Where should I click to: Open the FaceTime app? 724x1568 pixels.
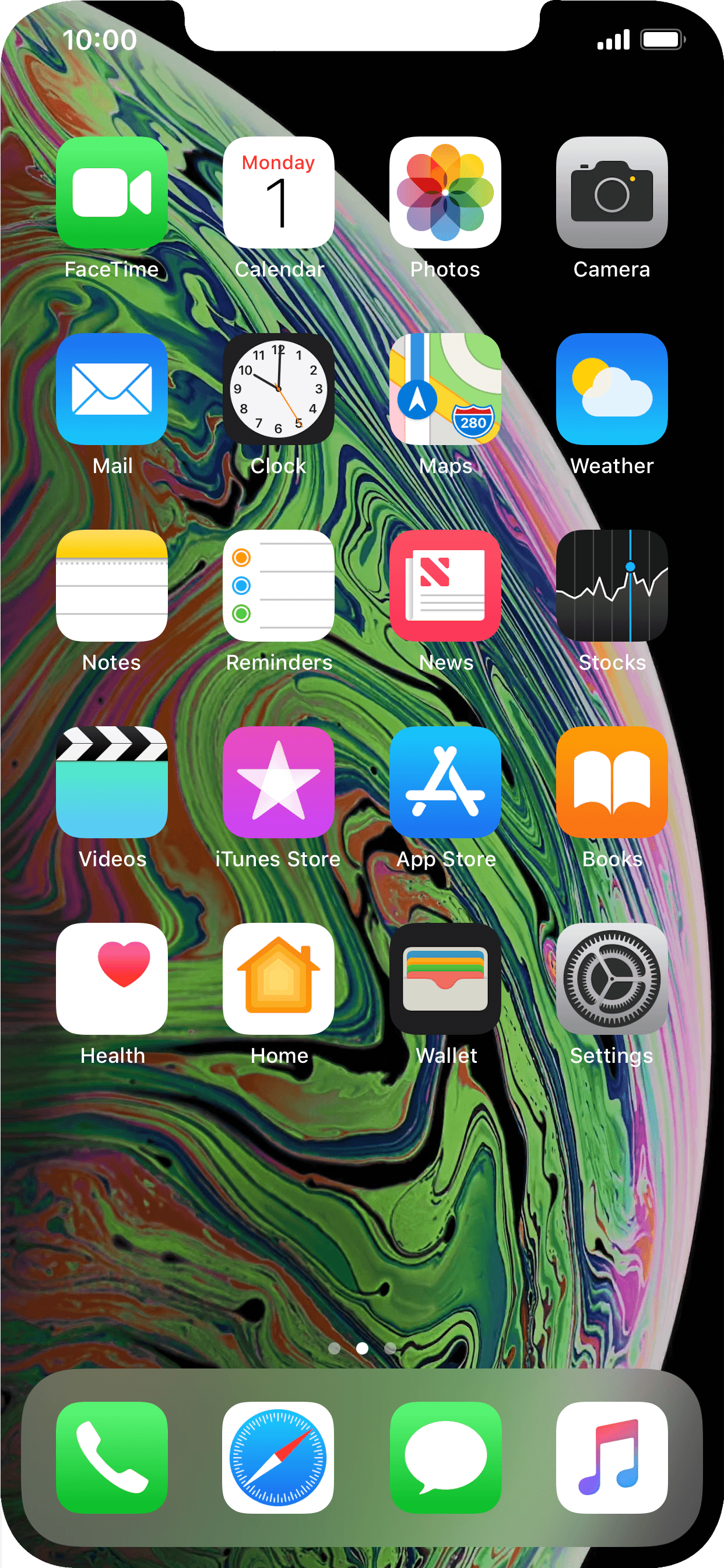tap(111, 192)
